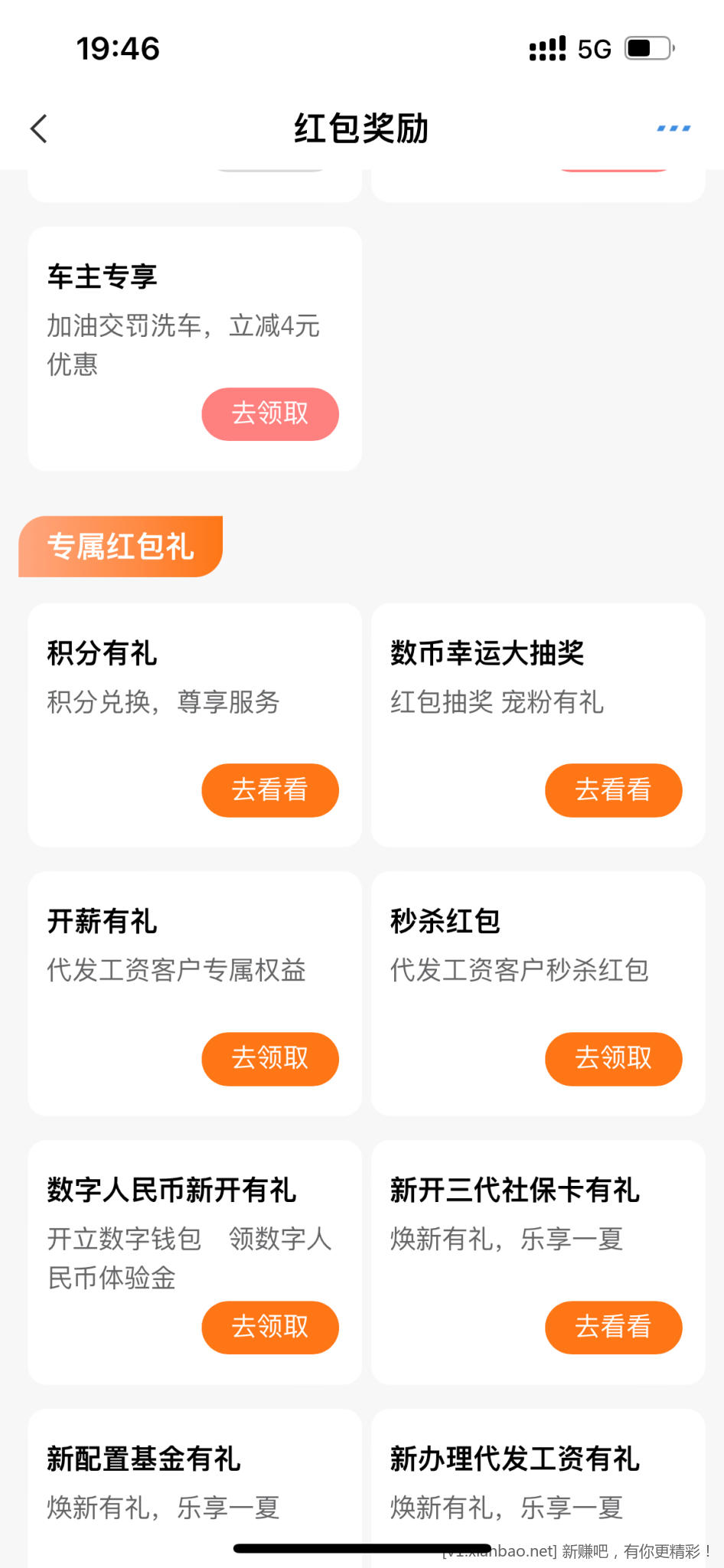Claim 数字人民币新开有礼 reward
724x1568 pixels.
(270, 1328)
